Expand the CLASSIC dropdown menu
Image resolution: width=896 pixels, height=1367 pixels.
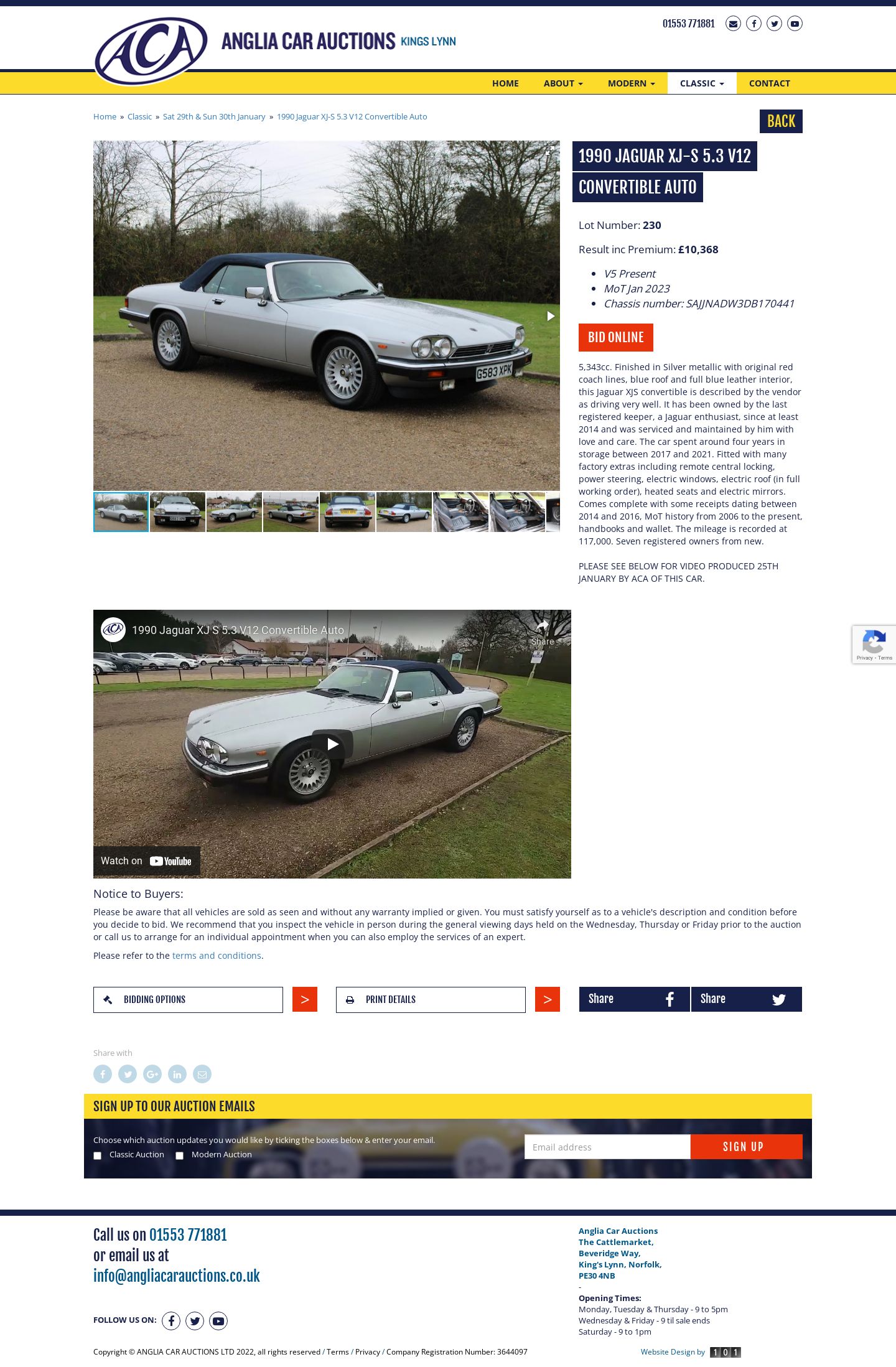701,83
